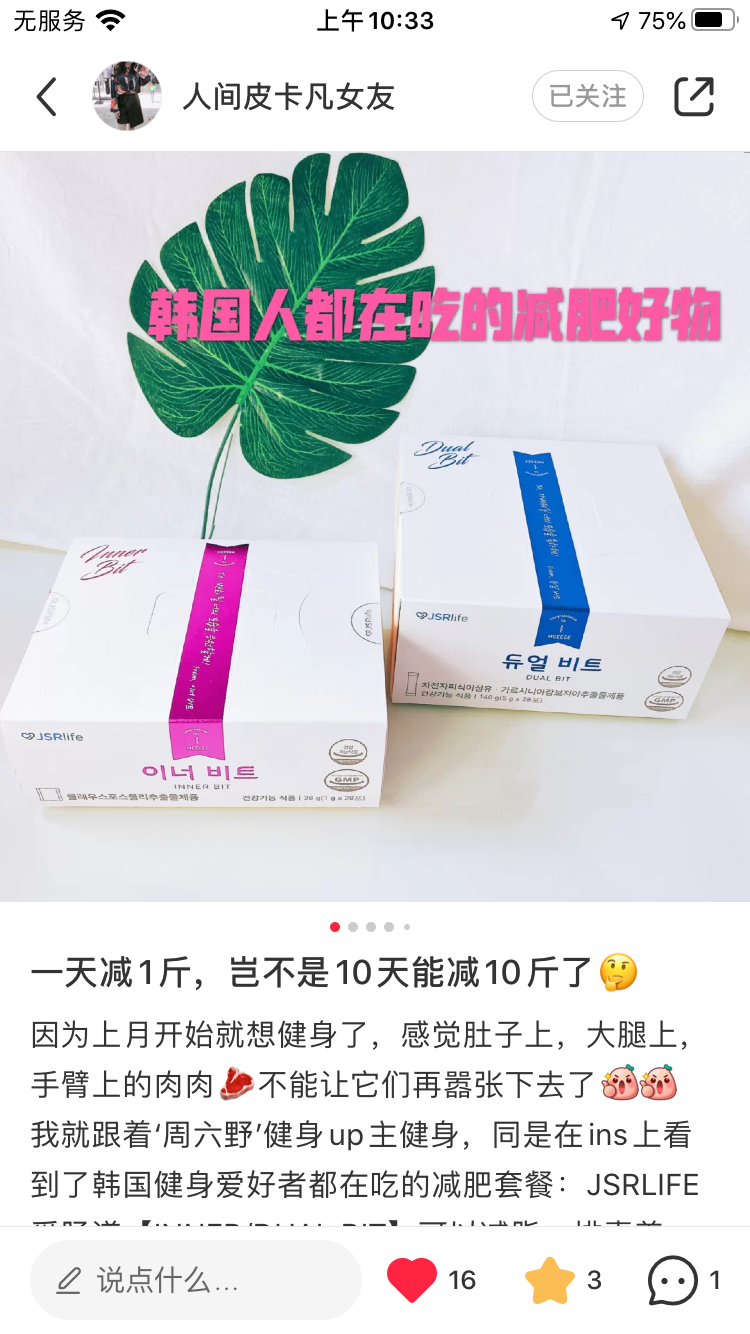Open the author name 人间皮卡凡女友

(x=288, y=97)
